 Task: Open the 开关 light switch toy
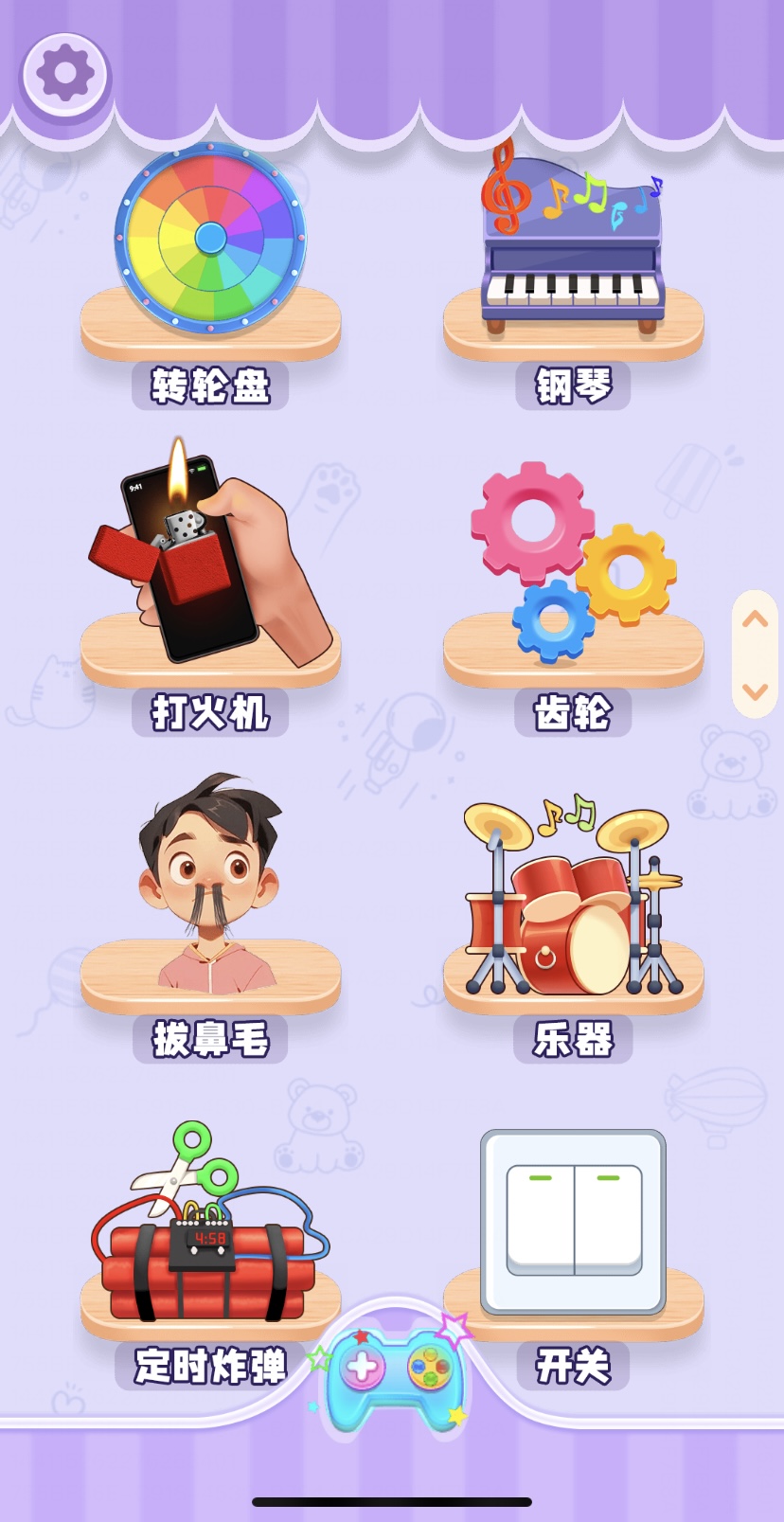pyautogui.click(x=573, y=1222)
